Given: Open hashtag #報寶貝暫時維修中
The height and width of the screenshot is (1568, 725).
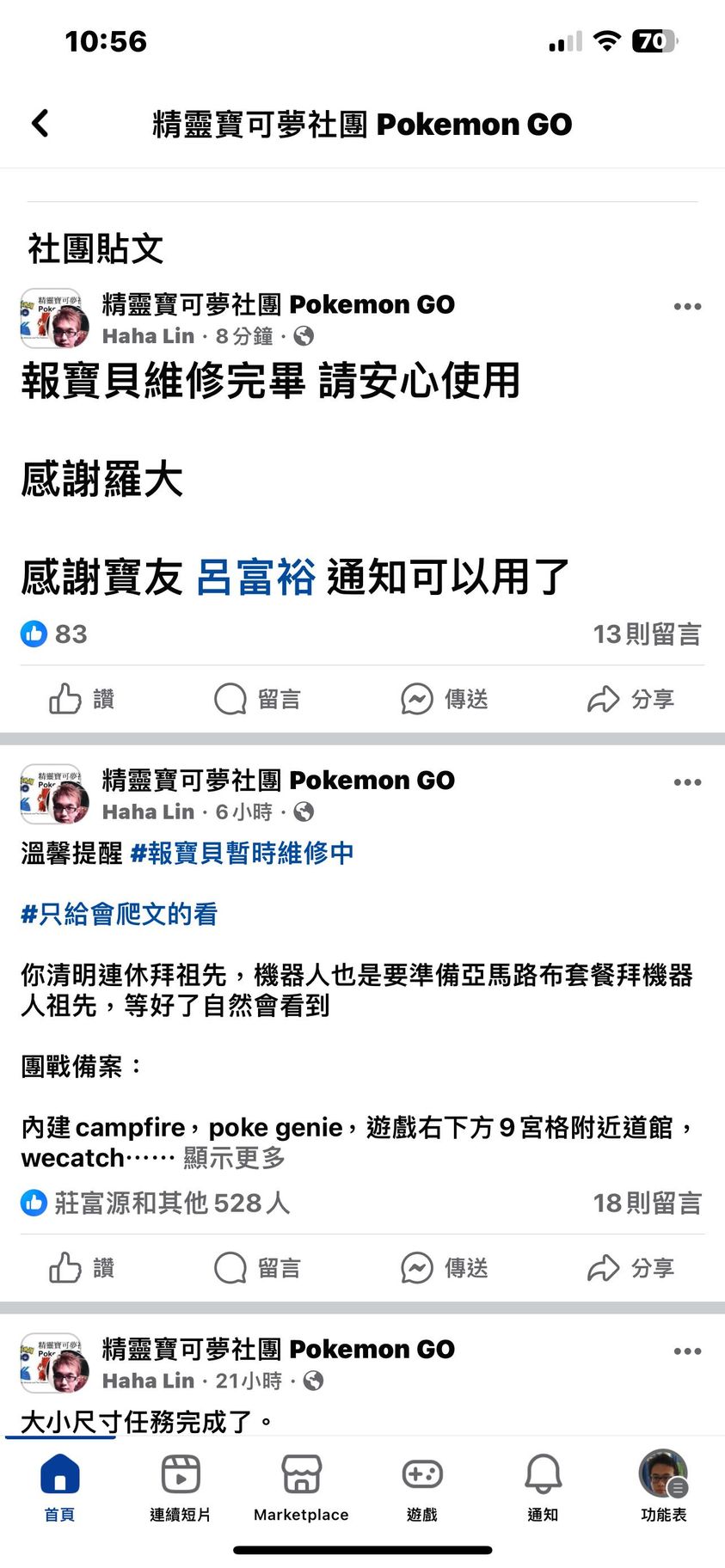Looking at the screenshot, I should (x=242, y=853).
